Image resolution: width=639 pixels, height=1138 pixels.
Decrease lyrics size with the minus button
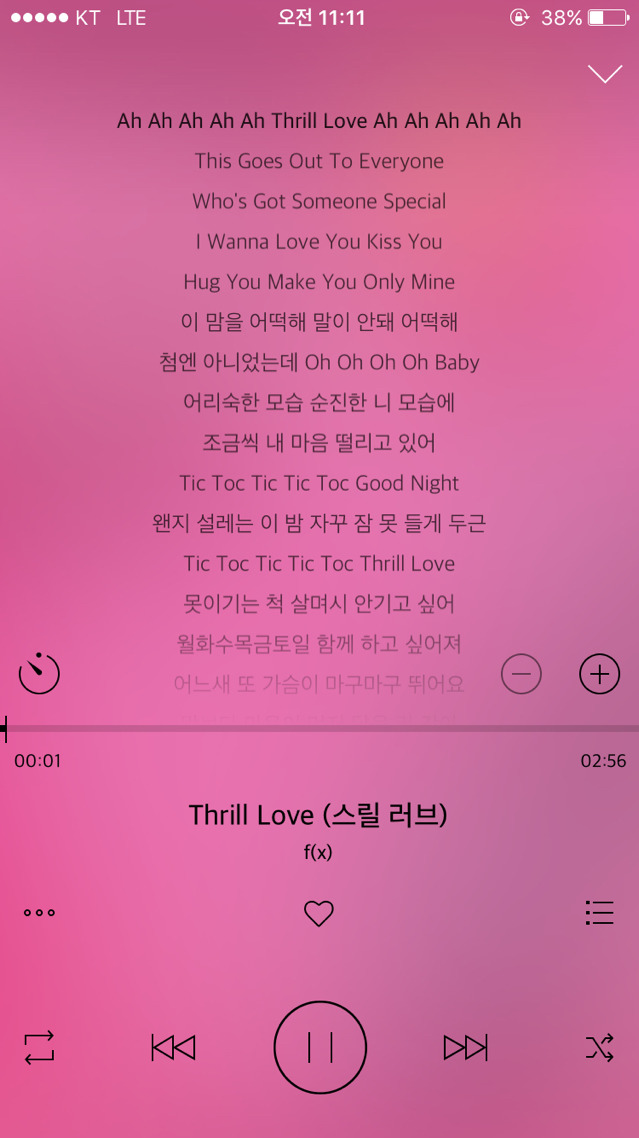click(521, 674)
